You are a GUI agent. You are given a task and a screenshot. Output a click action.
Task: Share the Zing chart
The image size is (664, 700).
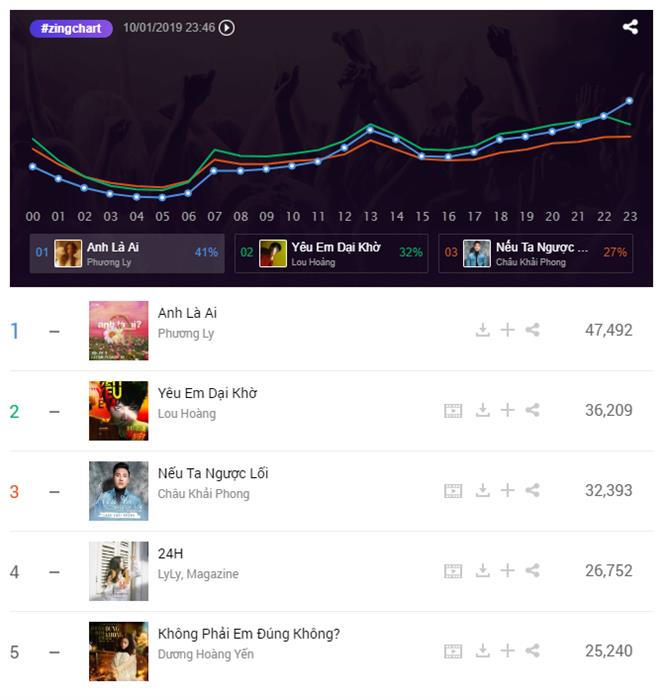[x=630, y=27]
